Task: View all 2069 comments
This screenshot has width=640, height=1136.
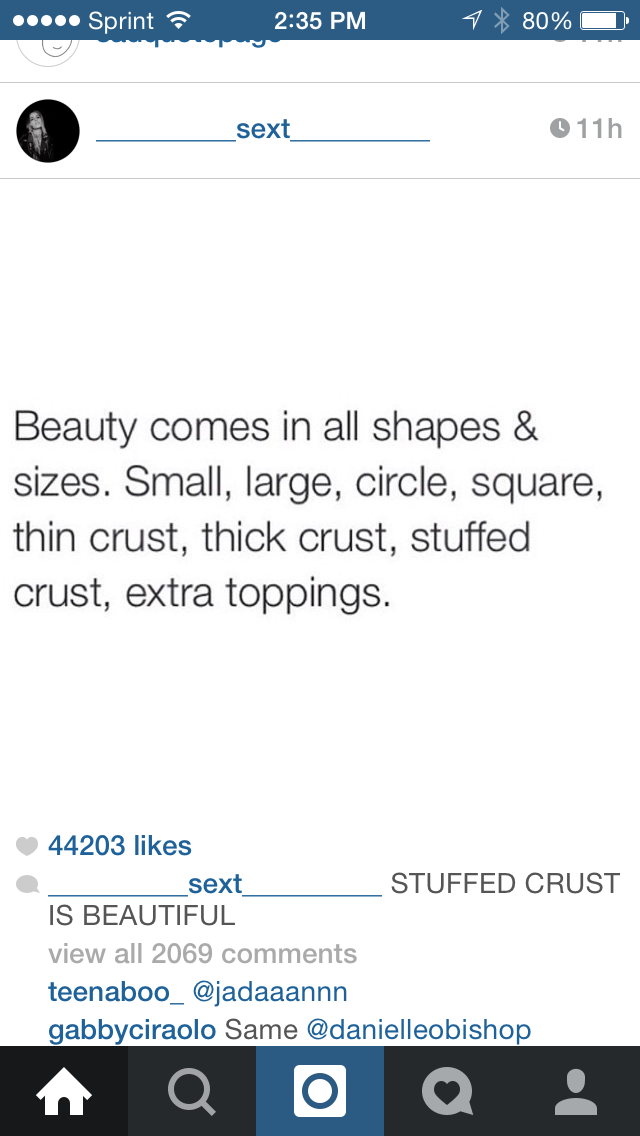Action: (x=203, y=953)
